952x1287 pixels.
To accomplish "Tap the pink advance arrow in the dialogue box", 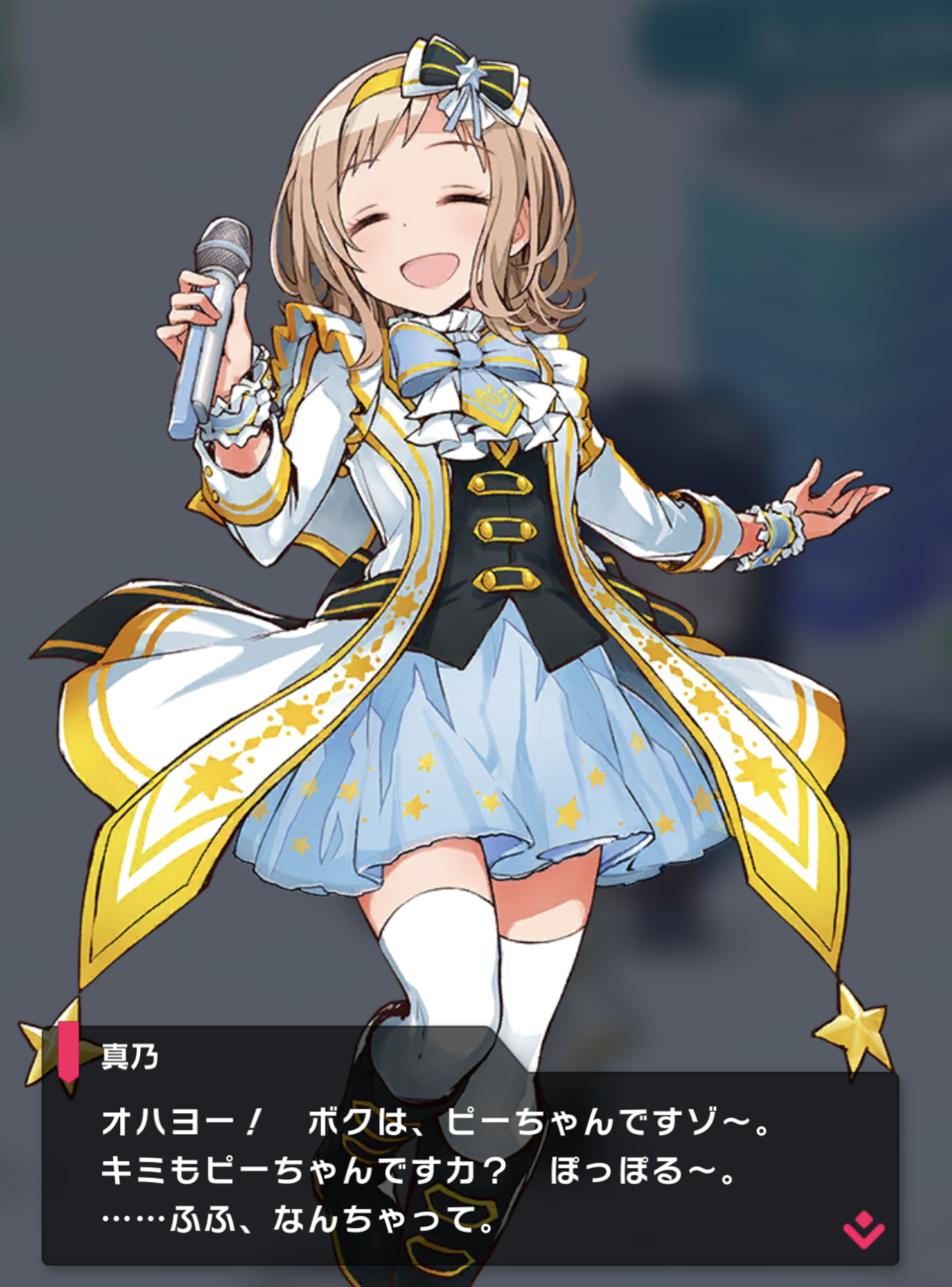I will (863, 1230).
